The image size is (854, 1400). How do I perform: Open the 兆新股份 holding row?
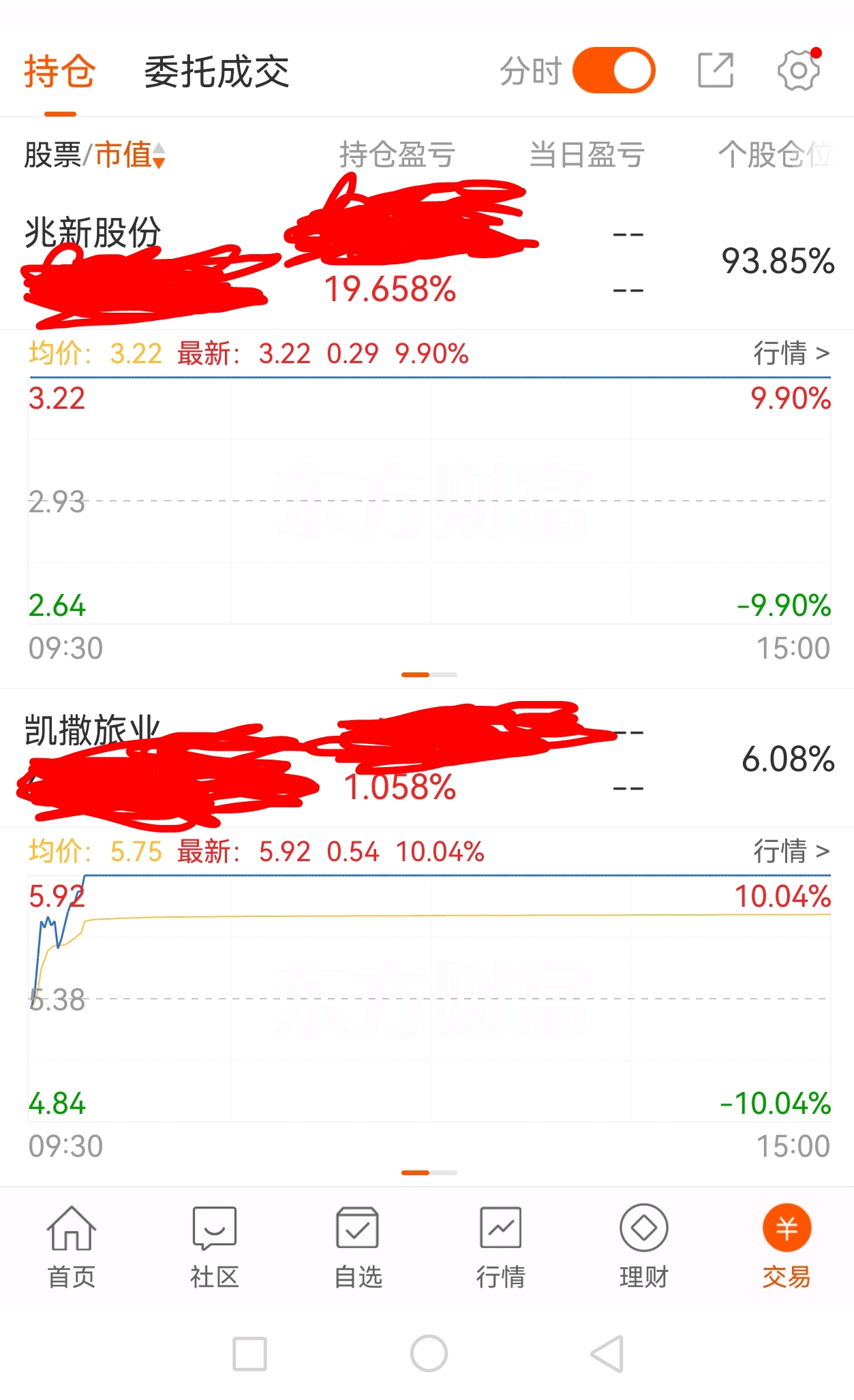[427, 261]
